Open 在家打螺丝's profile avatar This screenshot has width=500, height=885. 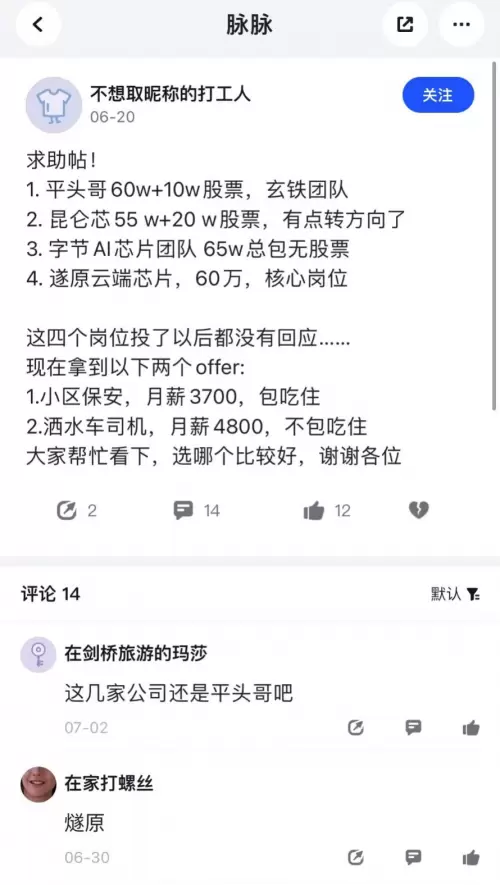pyautogui.click(x=38, y=784)
